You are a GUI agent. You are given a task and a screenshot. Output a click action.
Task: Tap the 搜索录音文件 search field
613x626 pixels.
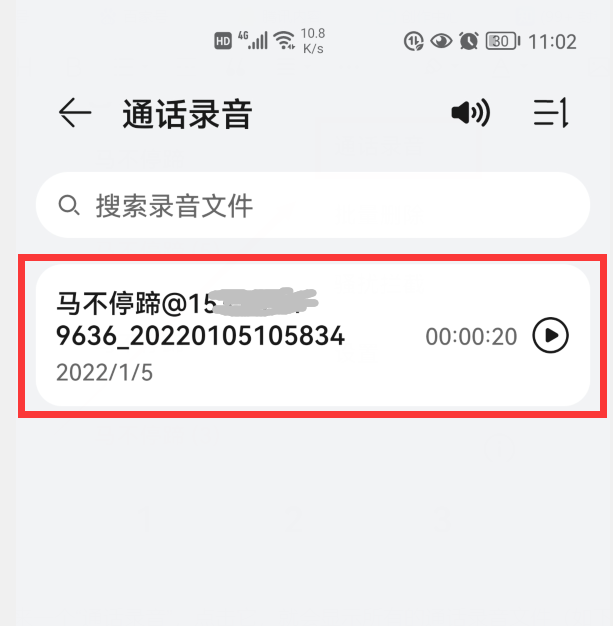[x=312, y=206]
